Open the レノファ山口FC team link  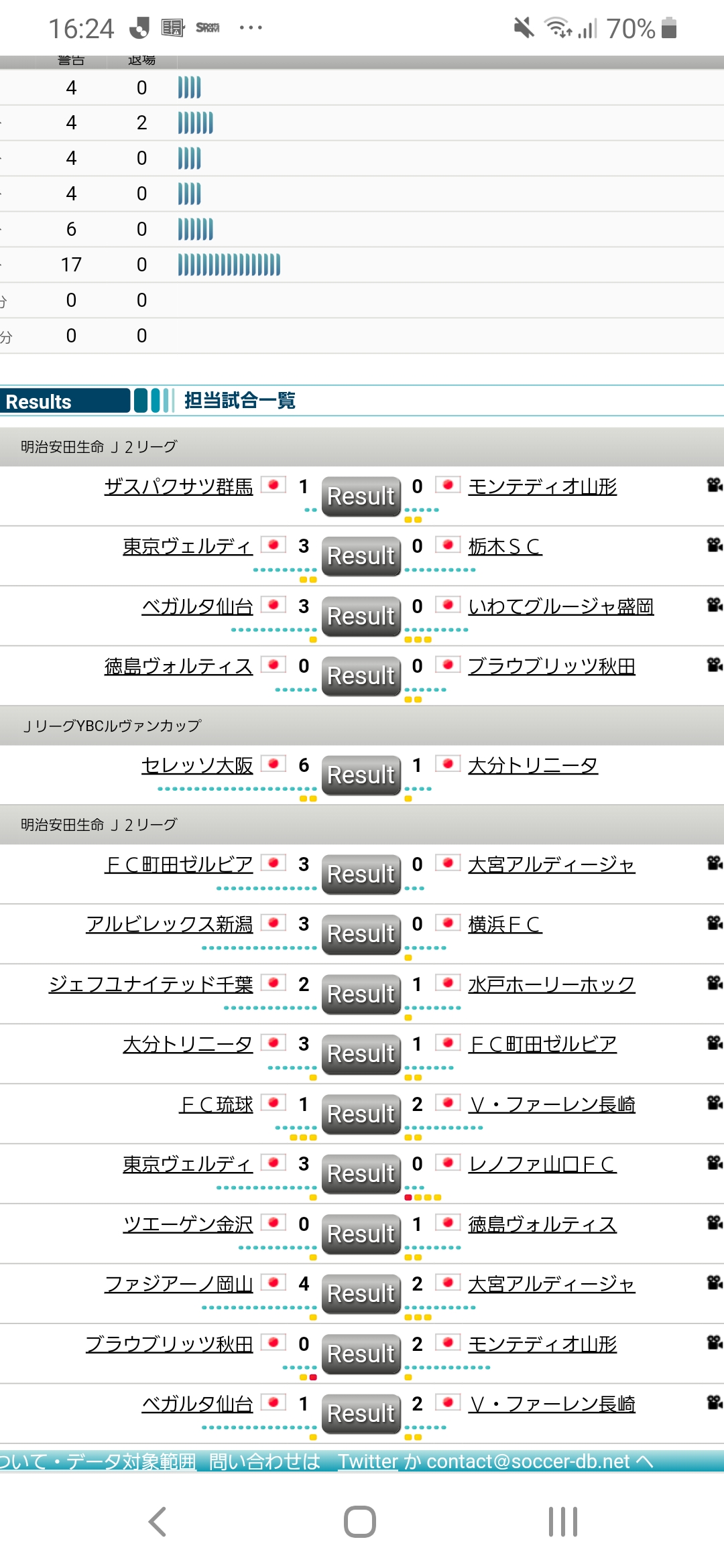(x=542, y=1164)
